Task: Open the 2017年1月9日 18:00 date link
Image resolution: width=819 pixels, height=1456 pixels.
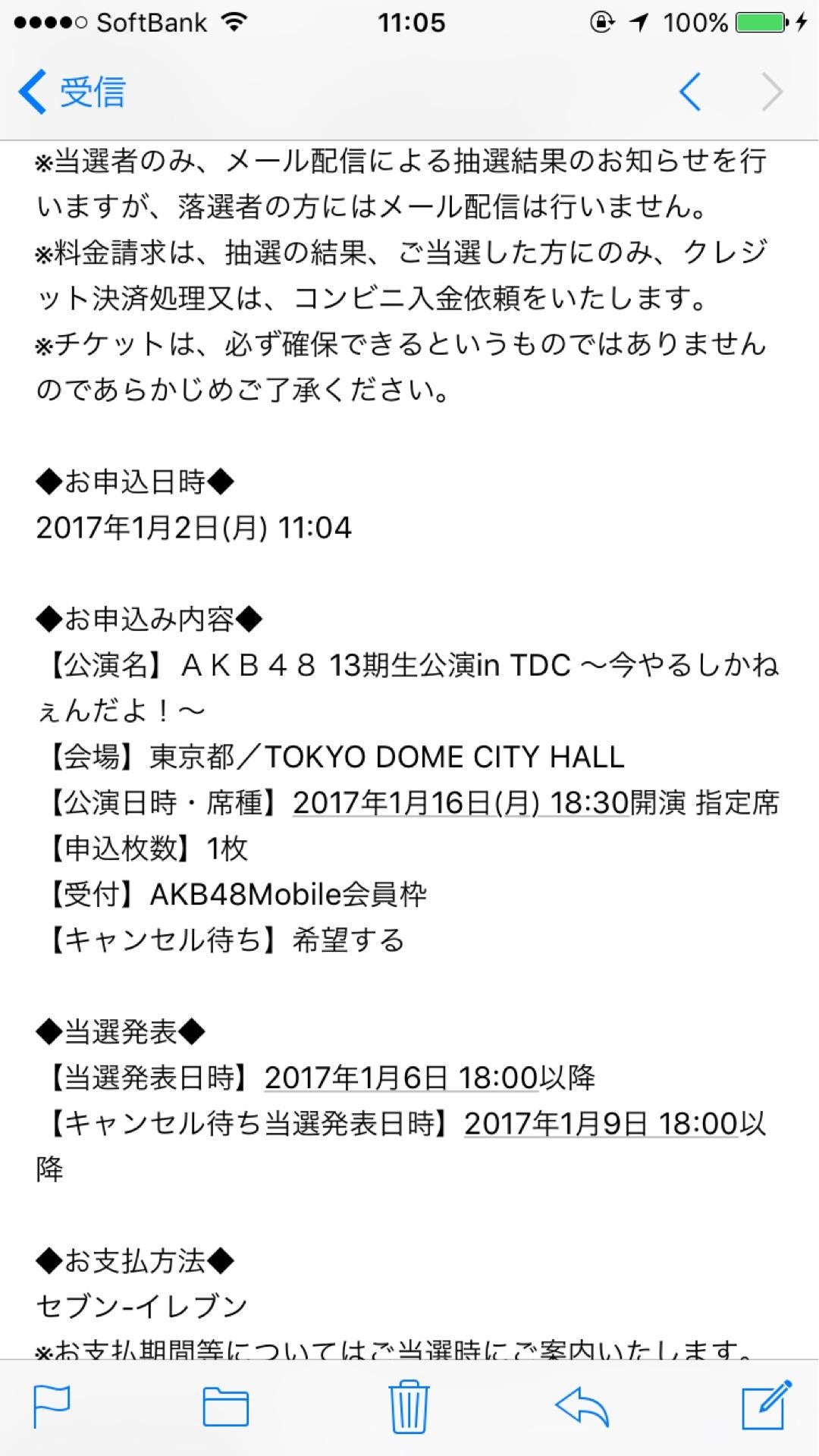Action: point(601,1124)
